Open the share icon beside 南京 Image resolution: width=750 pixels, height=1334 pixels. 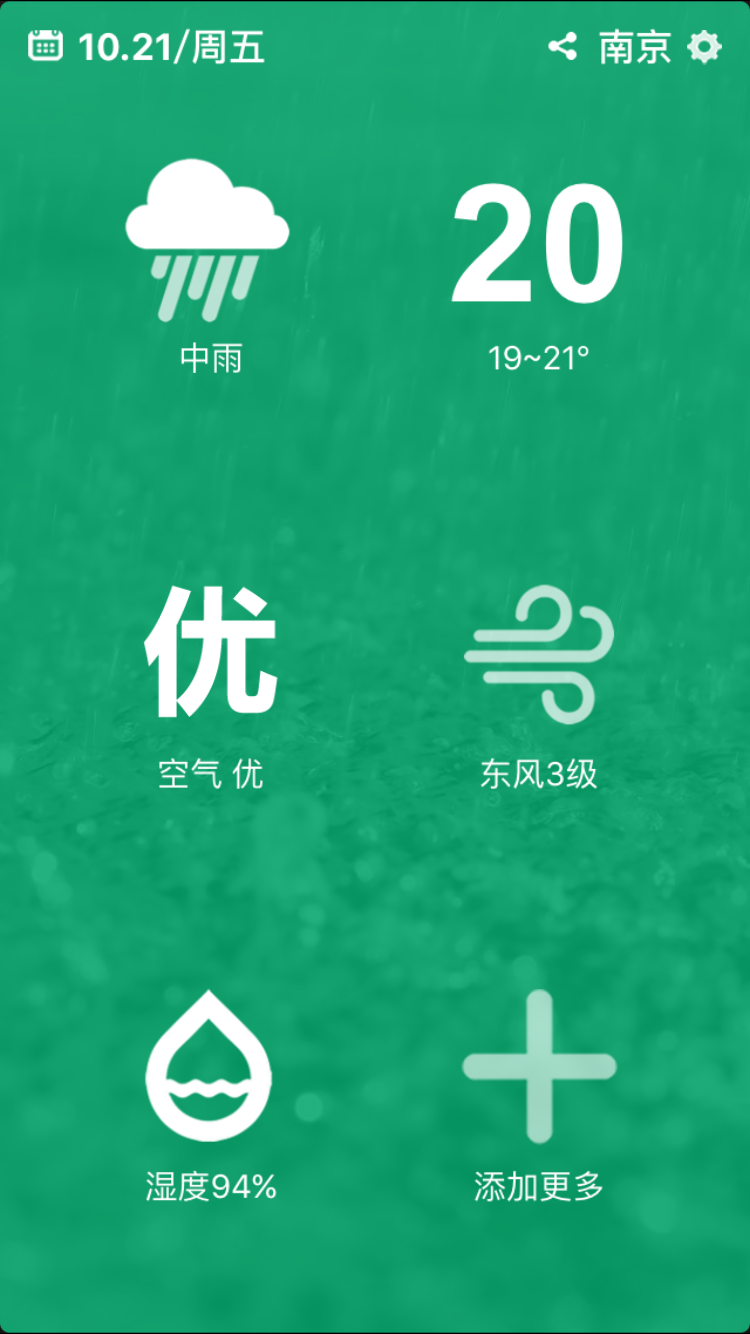563,45
